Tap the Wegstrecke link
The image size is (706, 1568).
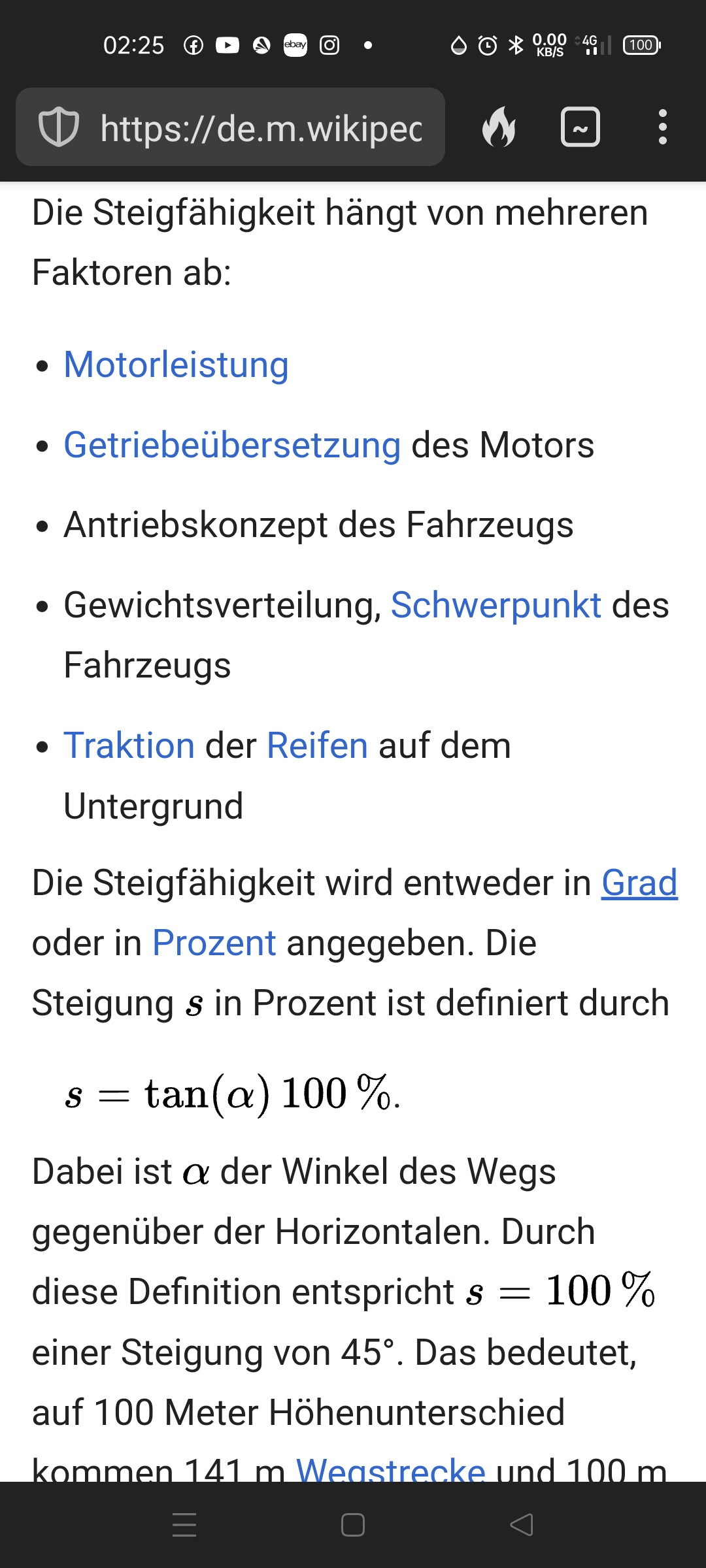pos(390,1470)
